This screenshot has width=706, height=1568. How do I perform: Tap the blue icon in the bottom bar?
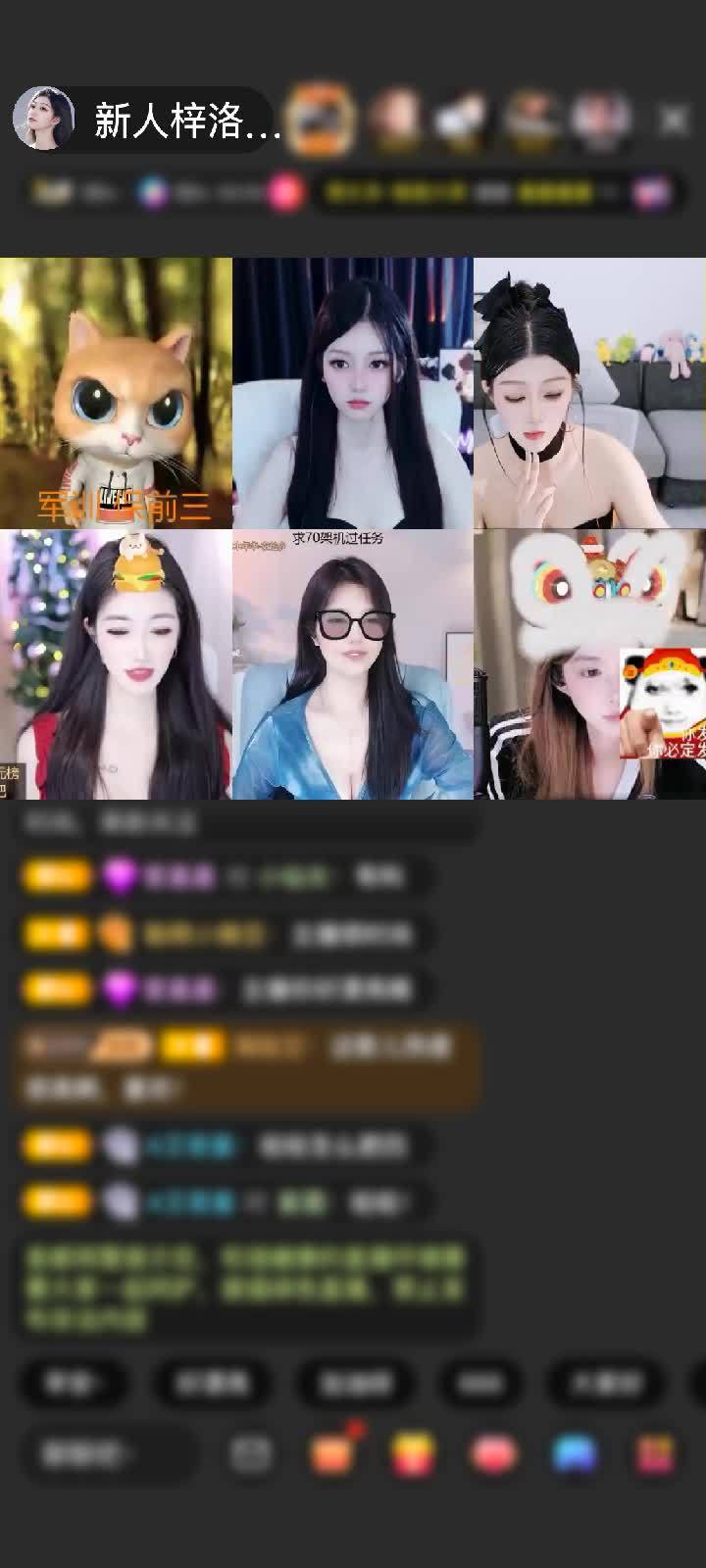(x=574, y=1454)
